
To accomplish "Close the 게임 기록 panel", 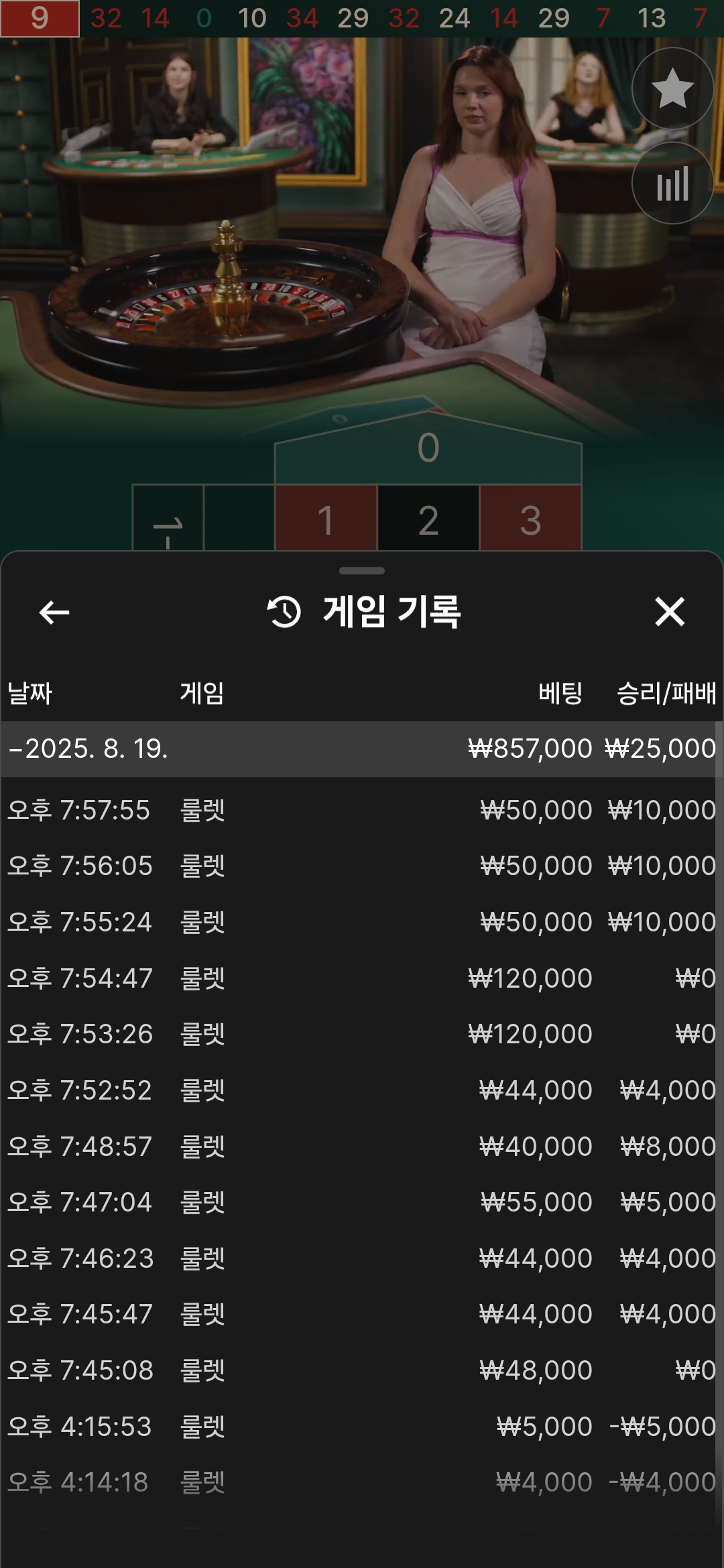I will [670, 612].
